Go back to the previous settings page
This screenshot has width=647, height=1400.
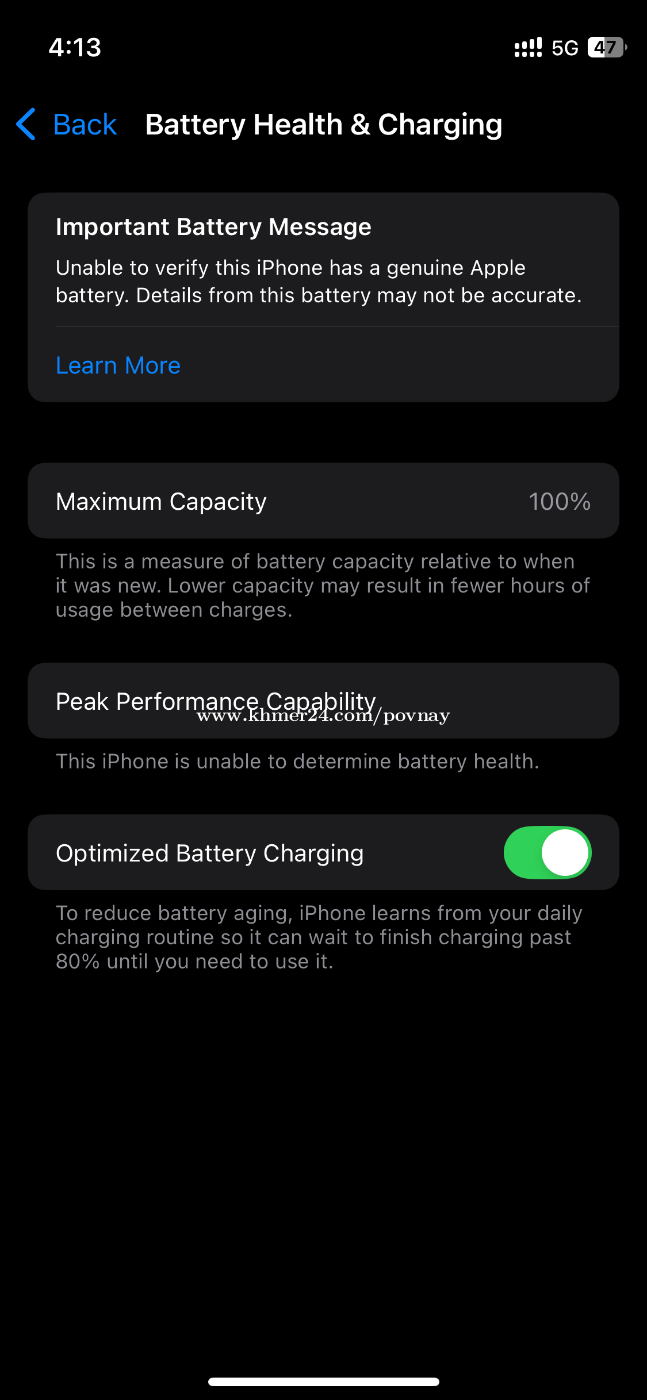click(x=67, y=125)
